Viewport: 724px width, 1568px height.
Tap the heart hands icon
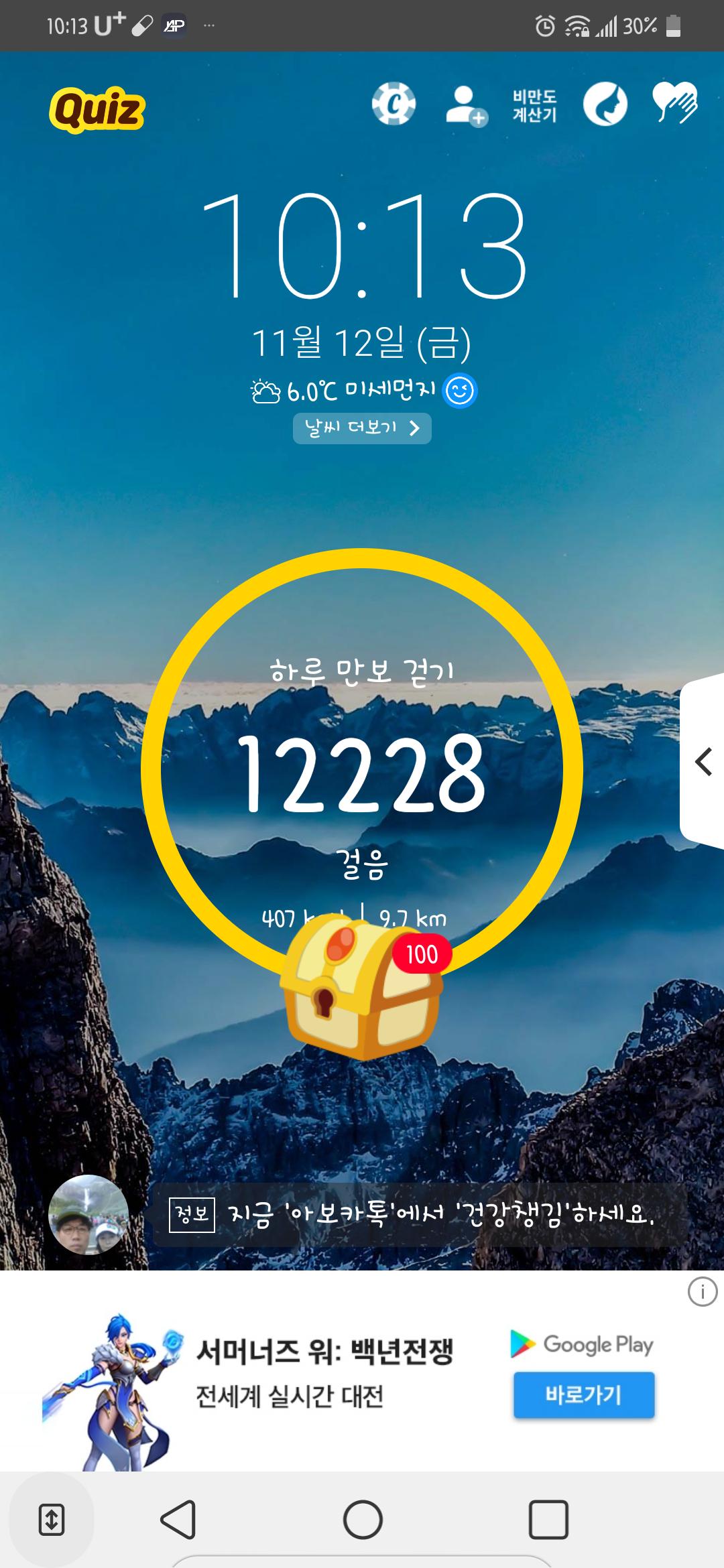[x=675, y=103]
